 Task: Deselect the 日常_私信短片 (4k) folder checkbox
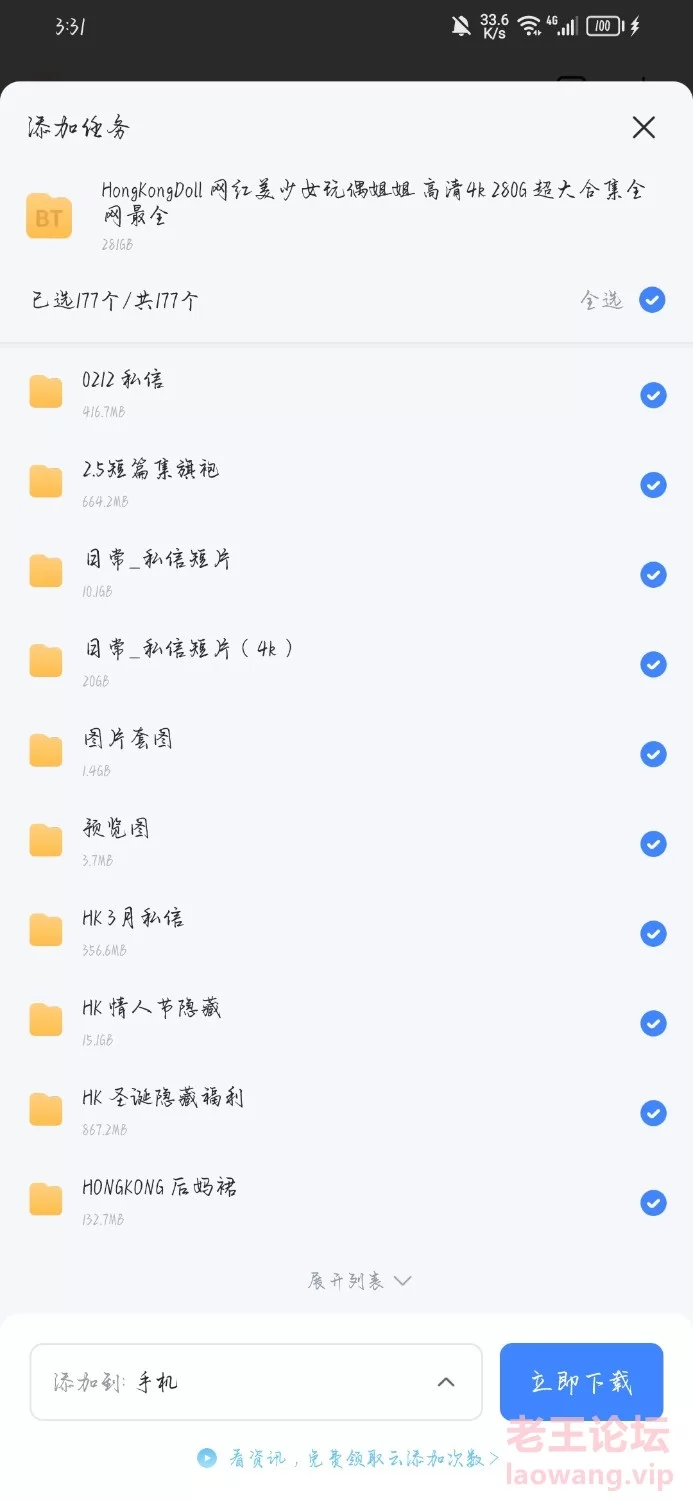tap(653, 664)
